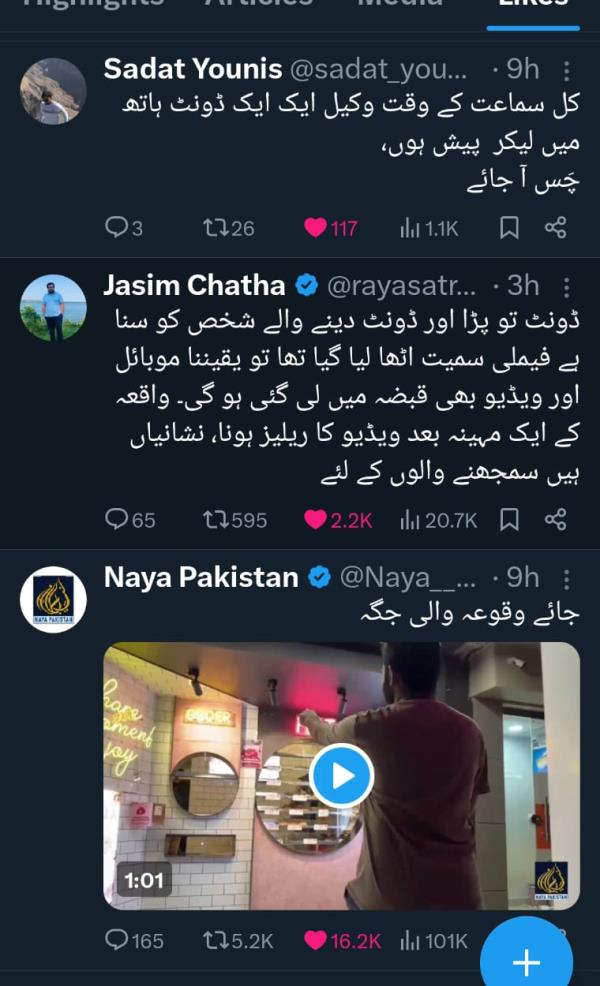Screen dimensions: 600x986
Task: Tap the heart on Jasim Chatha's post
Action: [315, 519]
